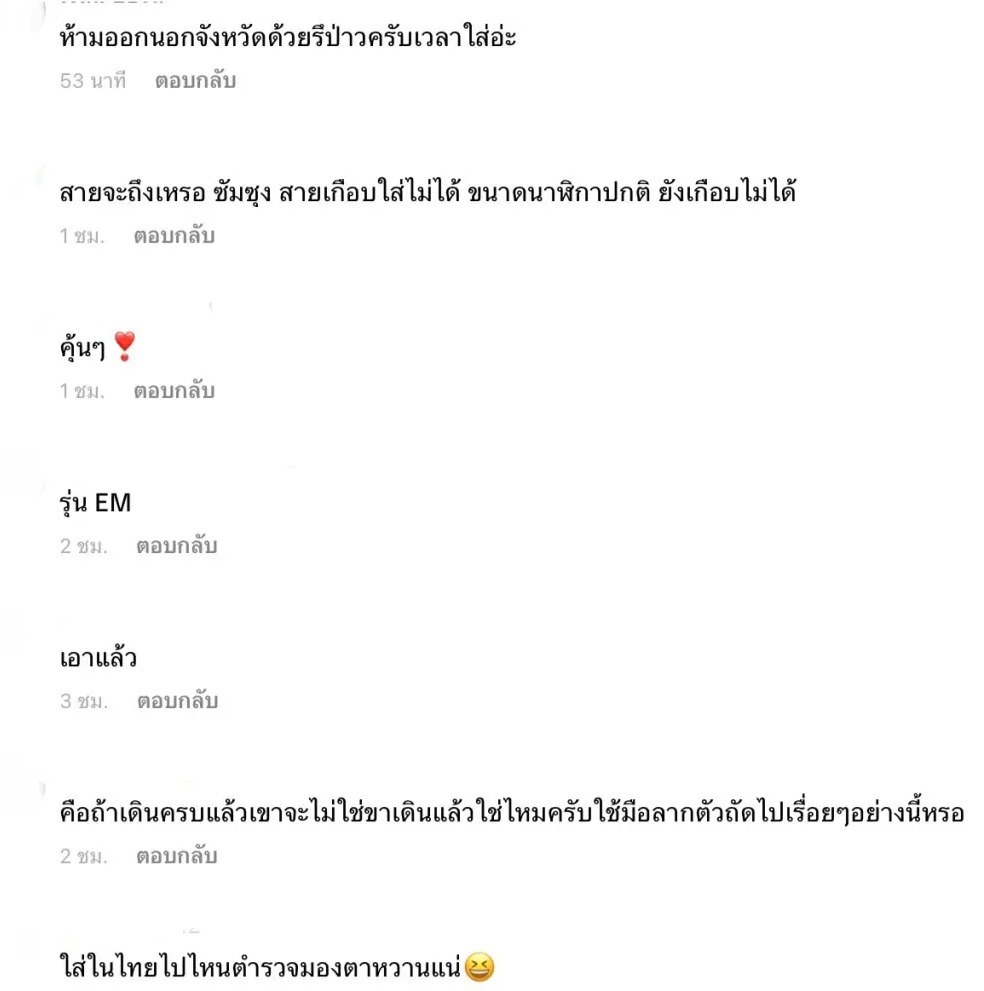The image size is (984, 991).
Task: Reply to the เอาแล้ว comment
Action: [x=177, y=702]
